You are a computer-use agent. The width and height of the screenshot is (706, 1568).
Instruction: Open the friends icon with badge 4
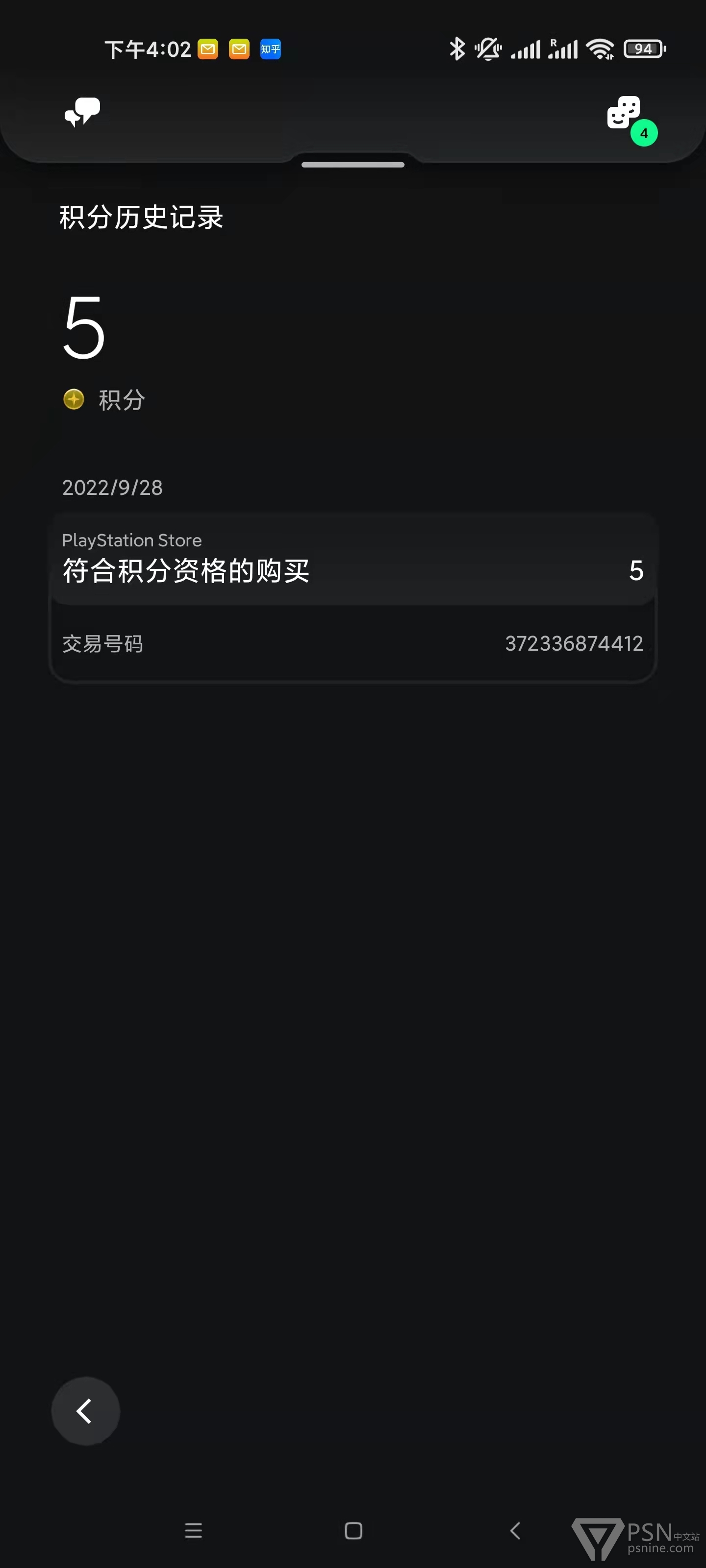630,119
